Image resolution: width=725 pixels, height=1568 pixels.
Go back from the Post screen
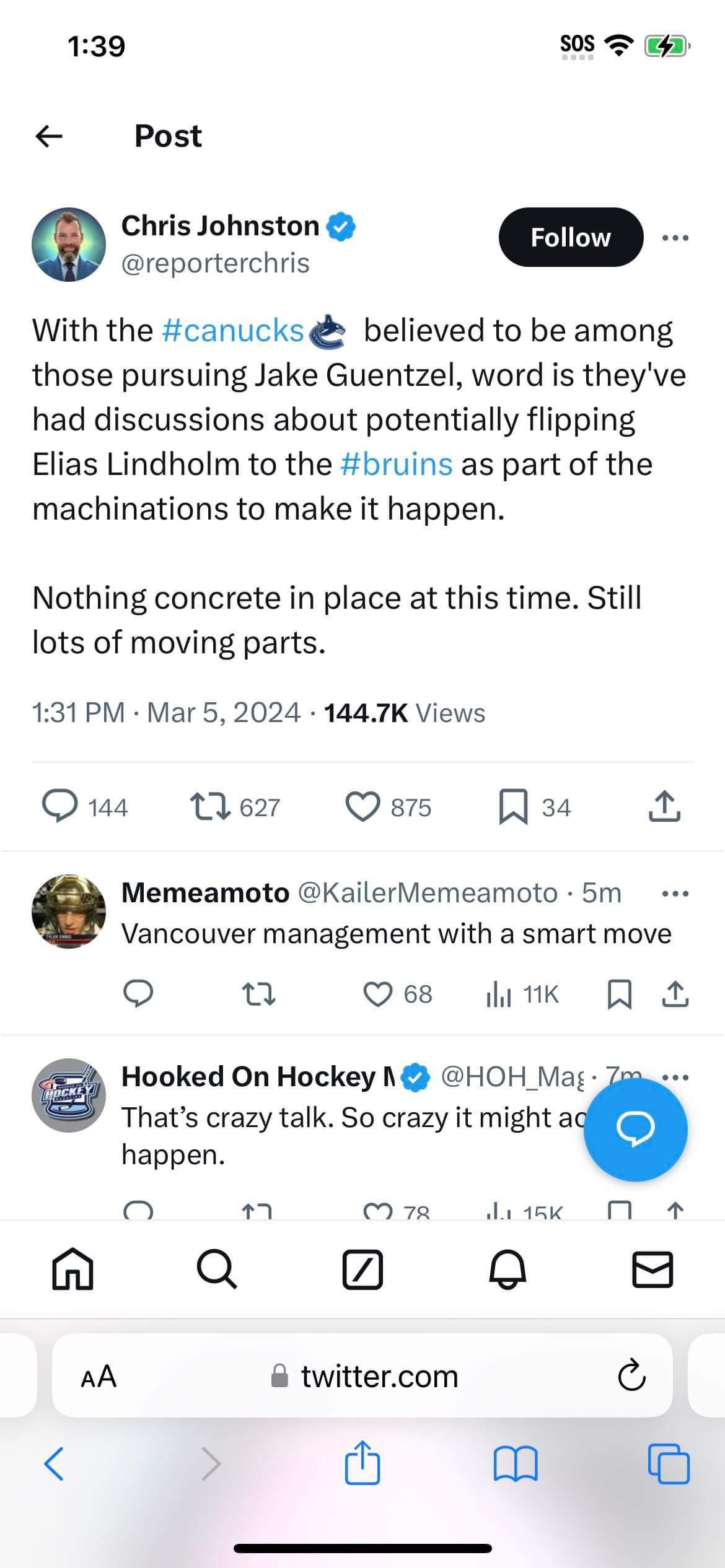(50, 136)
